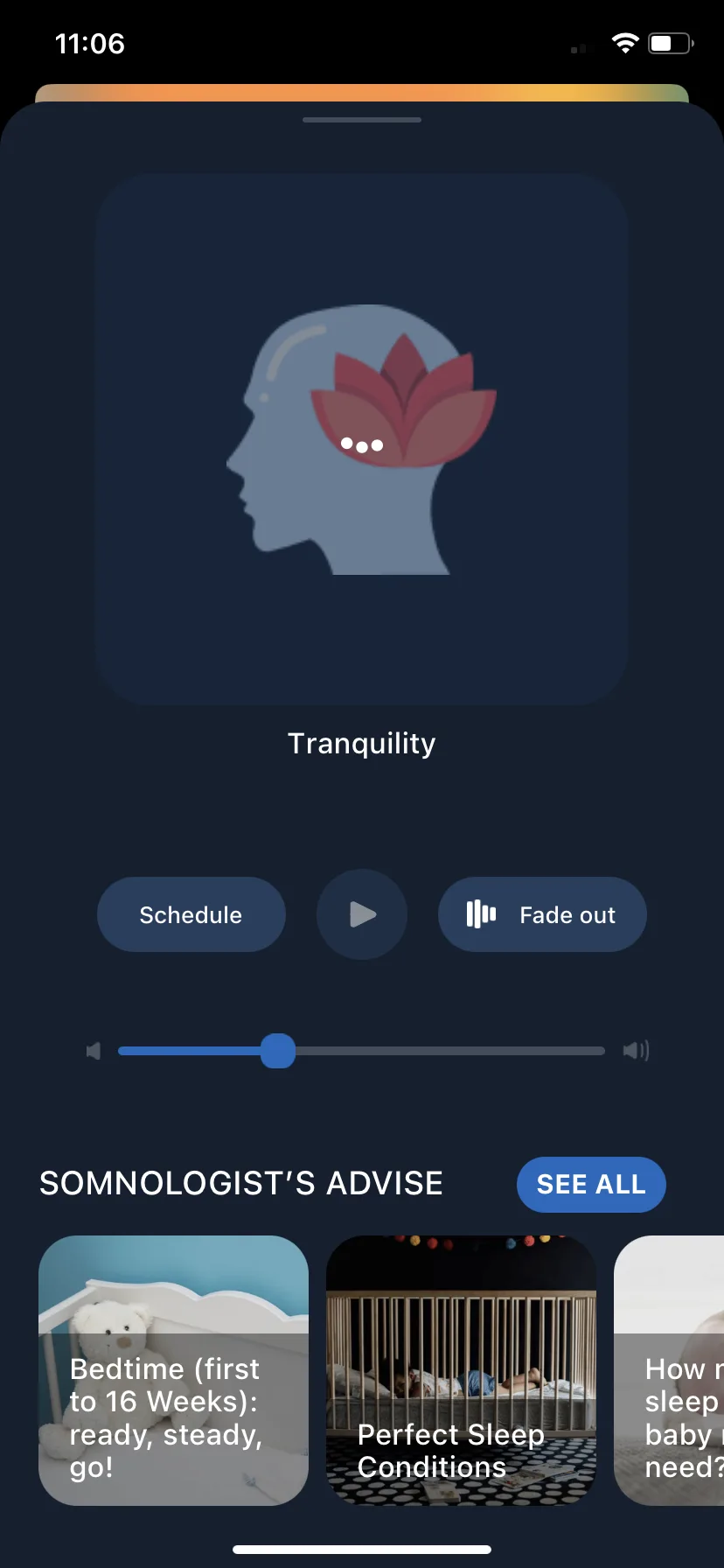The height and width of the screenshot is (1568, 724).
Task: Mute using the low volume speaker icon
Action: (x=94, y=1051)
